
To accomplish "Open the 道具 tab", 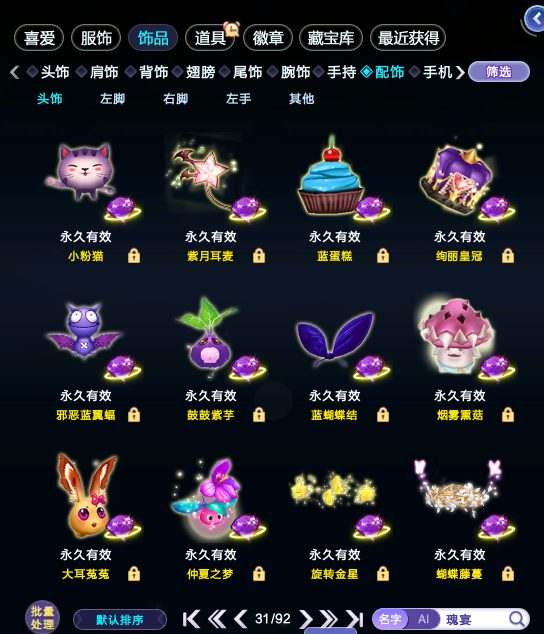I will pos(210,38).
